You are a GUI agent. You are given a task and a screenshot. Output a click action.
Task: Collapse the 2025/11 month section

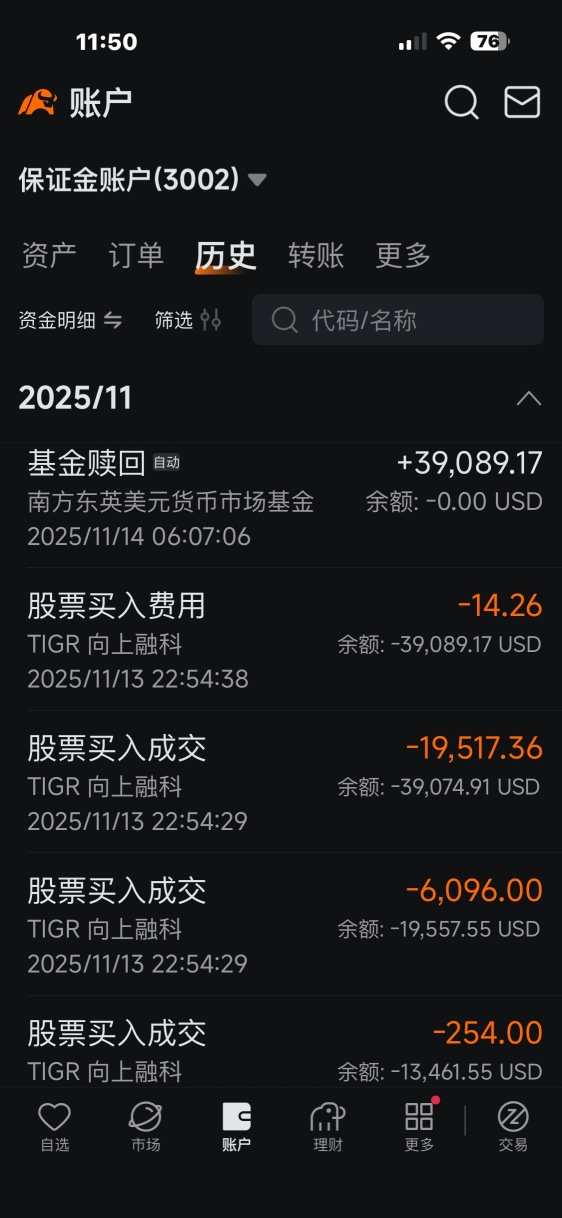(528, 398)
